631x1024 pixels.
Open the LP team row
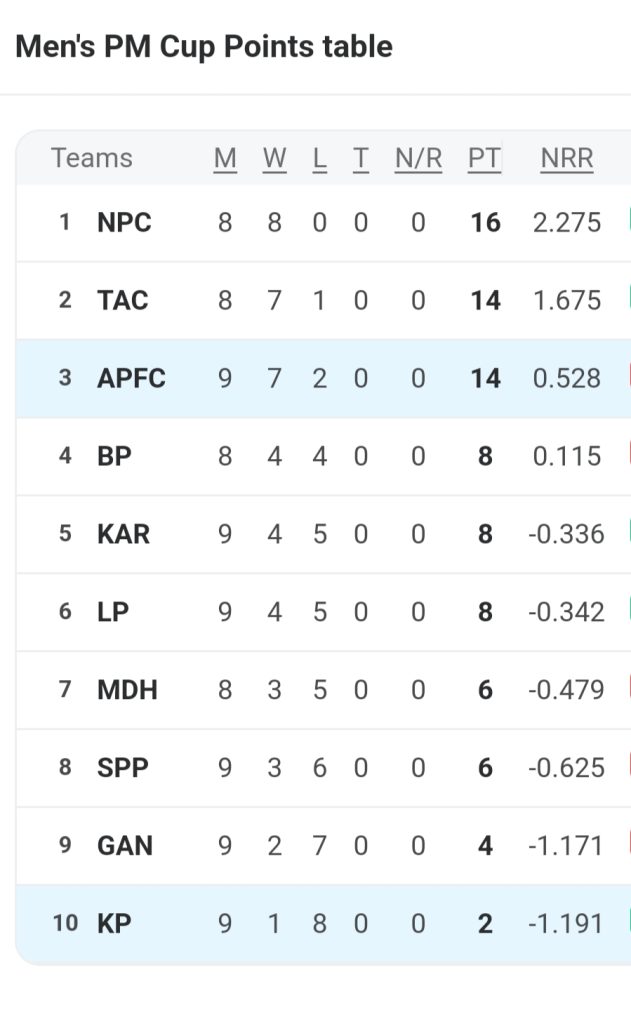pos(113,612)
